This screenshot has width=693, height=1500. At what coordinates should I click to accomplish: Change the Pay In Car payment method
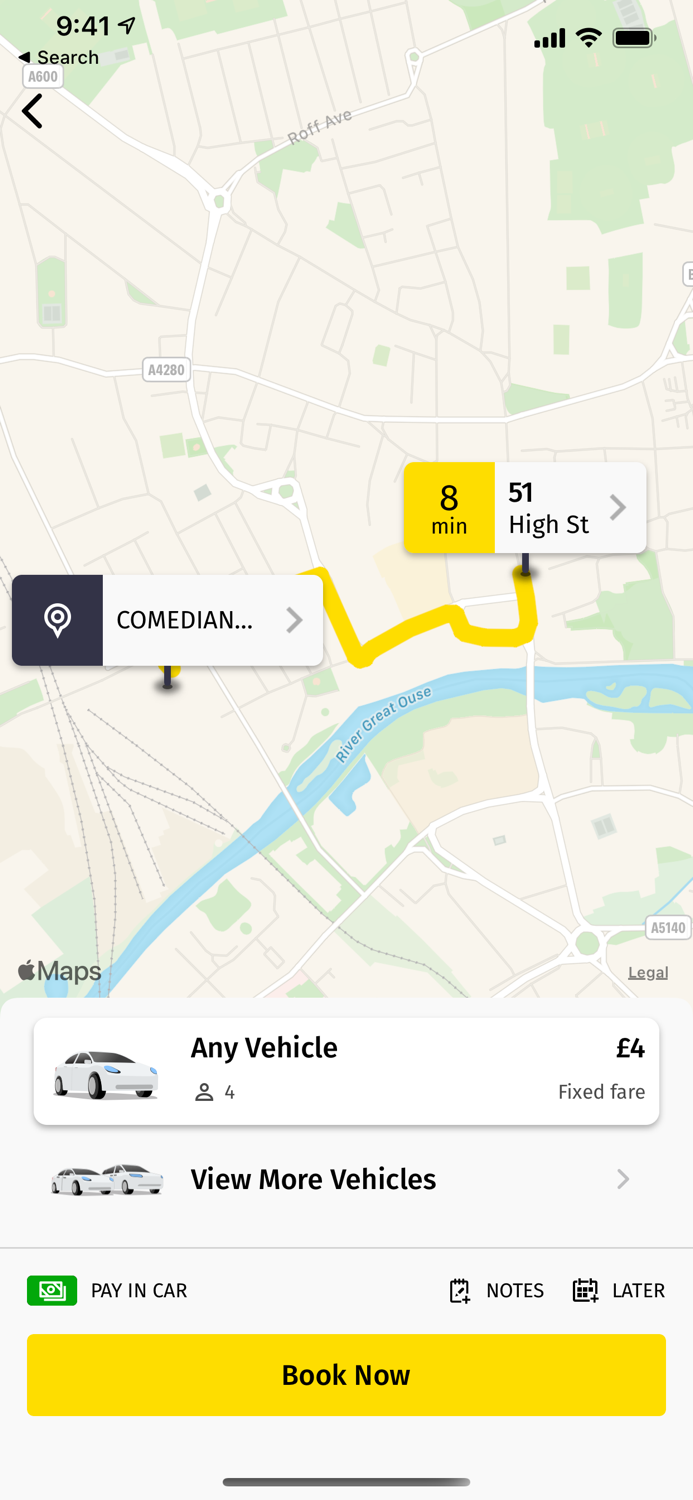click(x=107, y=1291)
